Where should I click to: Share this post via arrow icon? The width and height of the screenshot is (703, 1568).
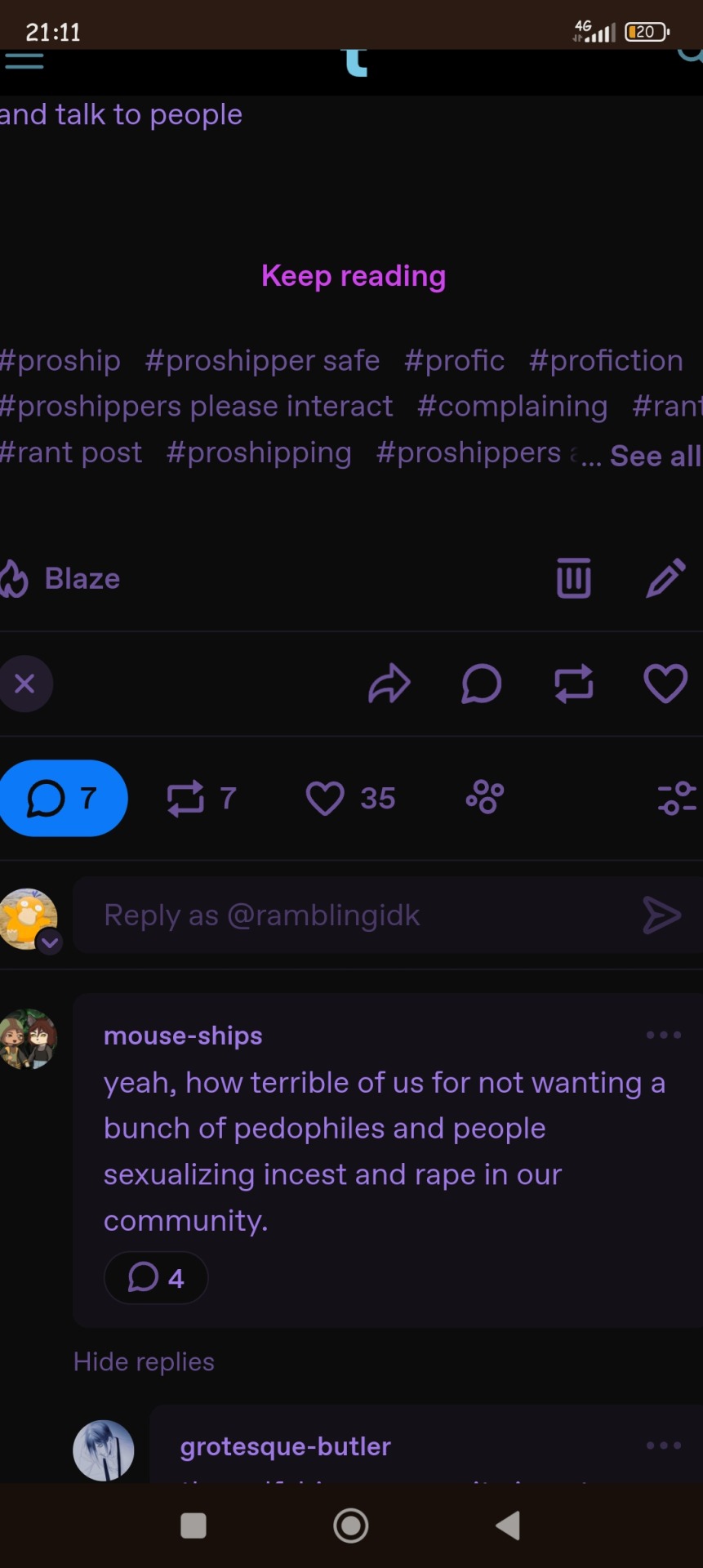click(x=389, y=684)
